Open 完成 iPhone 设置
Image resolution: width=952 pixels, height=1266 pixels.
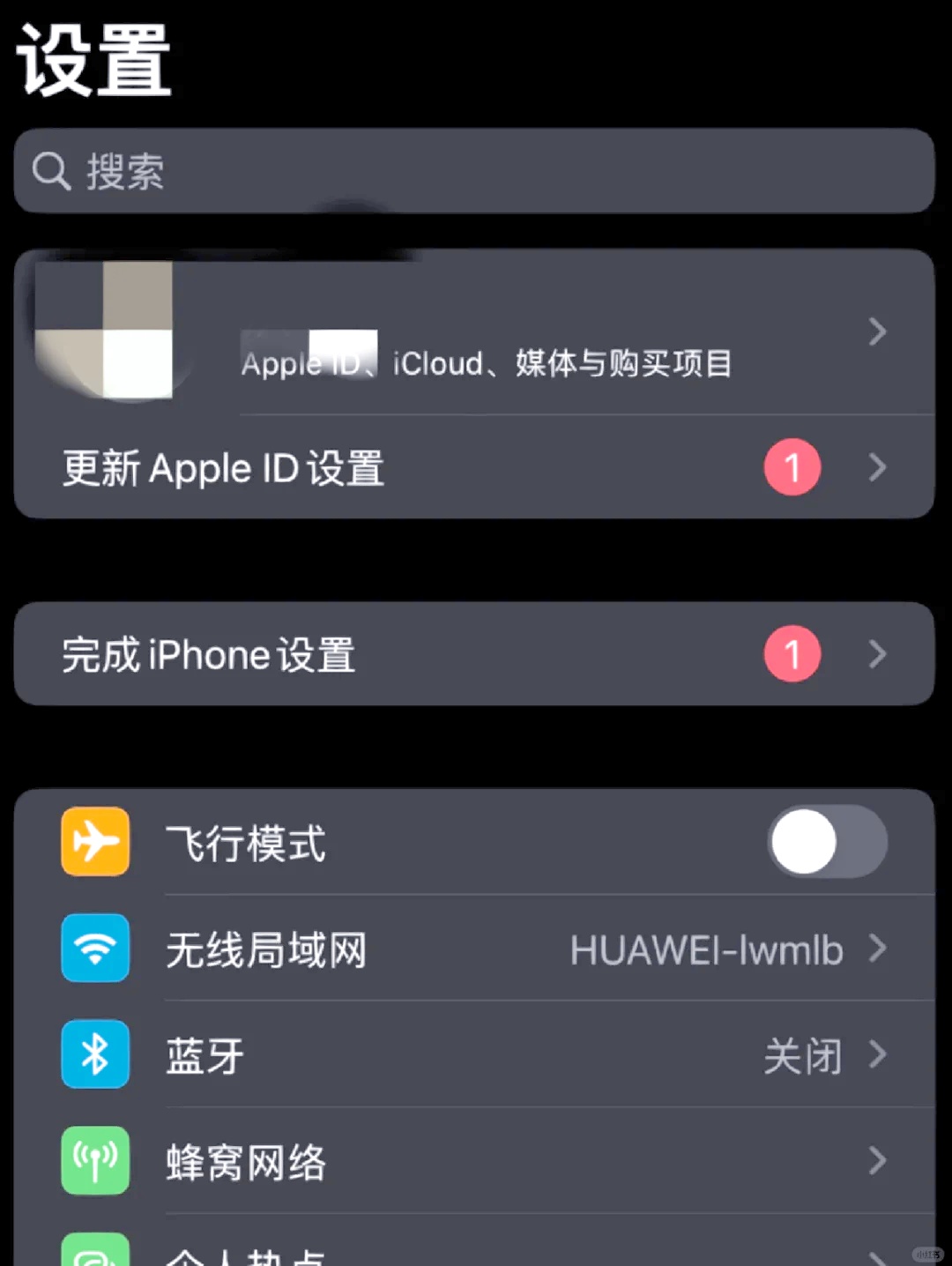click(206, 654)
